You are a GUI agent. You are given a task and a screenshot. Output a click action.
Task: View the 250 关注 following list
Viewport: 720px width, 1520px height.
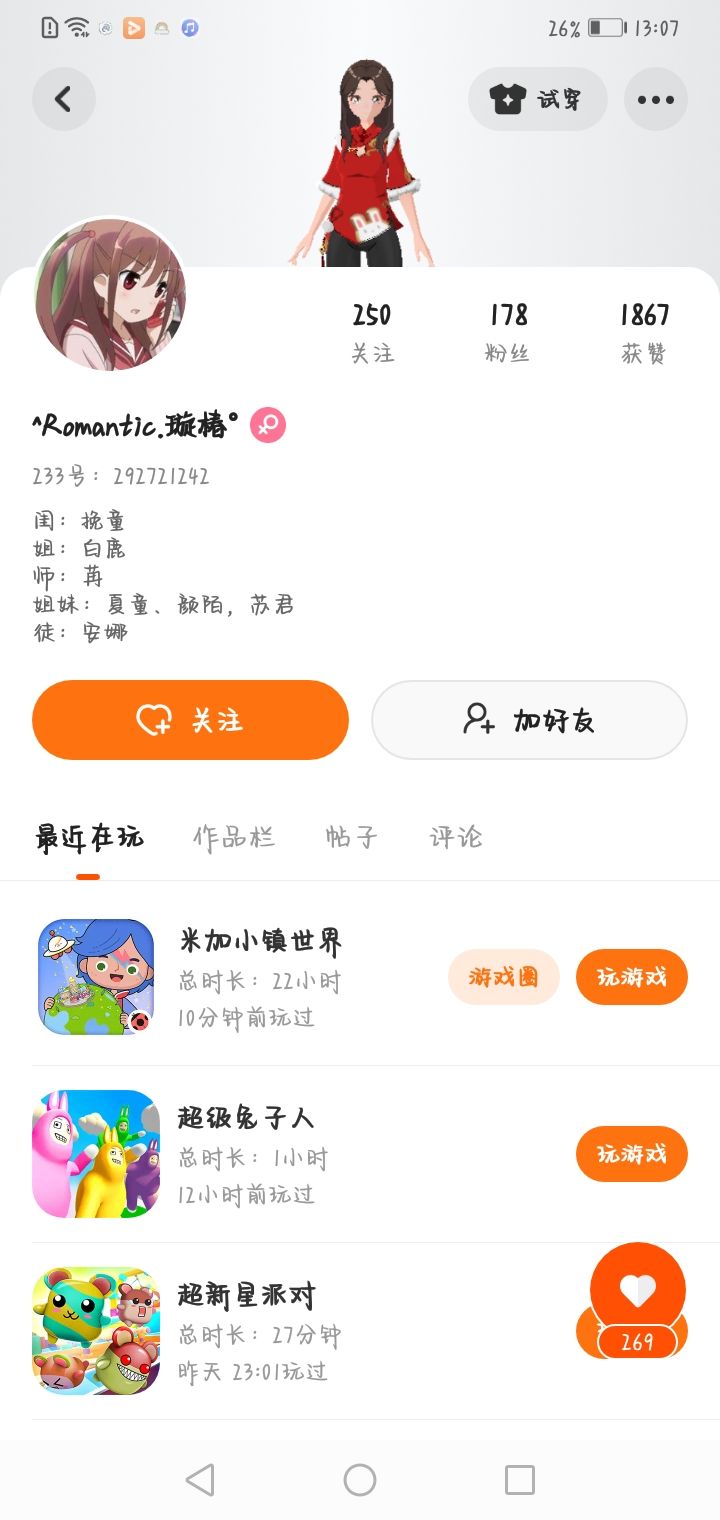point(372,333)
